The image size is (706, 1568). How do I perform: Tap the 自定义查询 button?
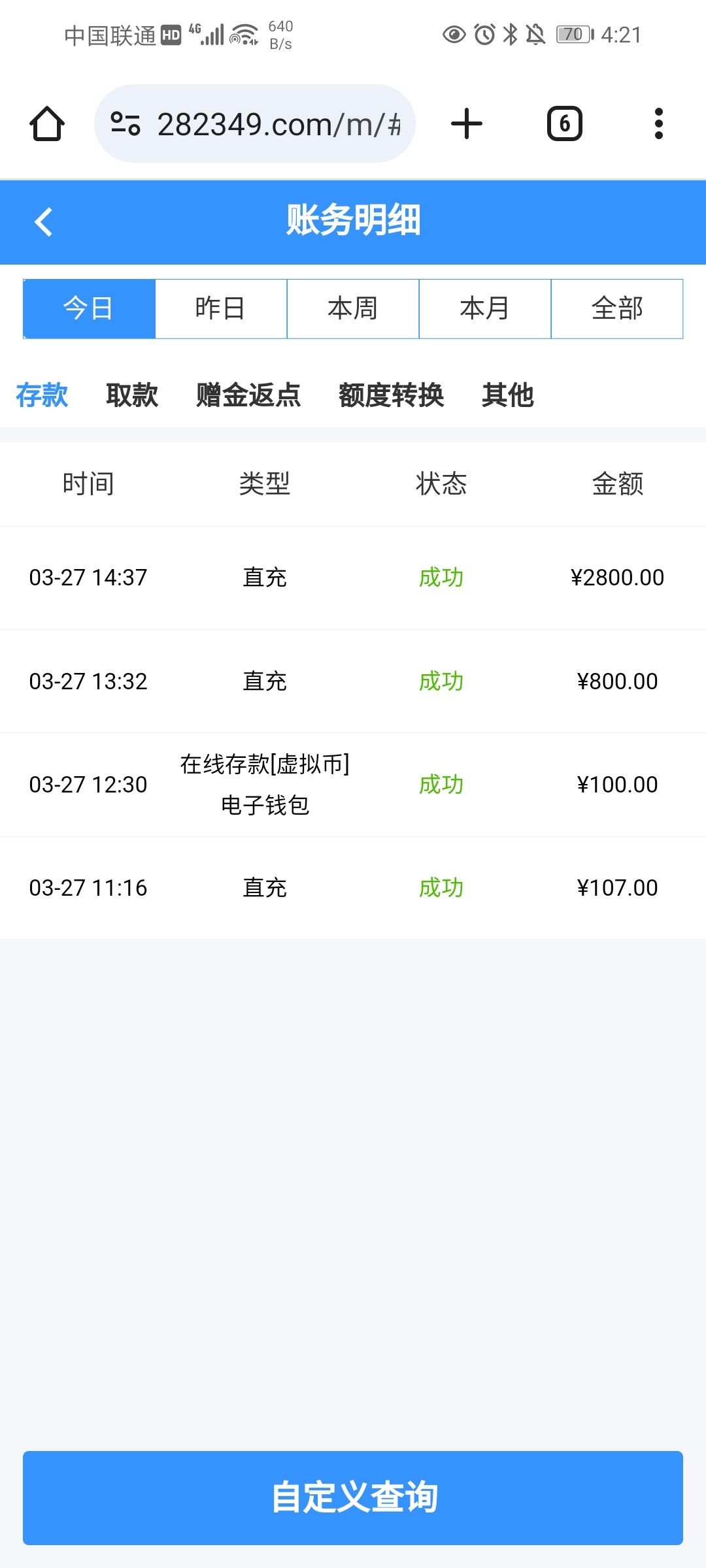coord(353,1497)
